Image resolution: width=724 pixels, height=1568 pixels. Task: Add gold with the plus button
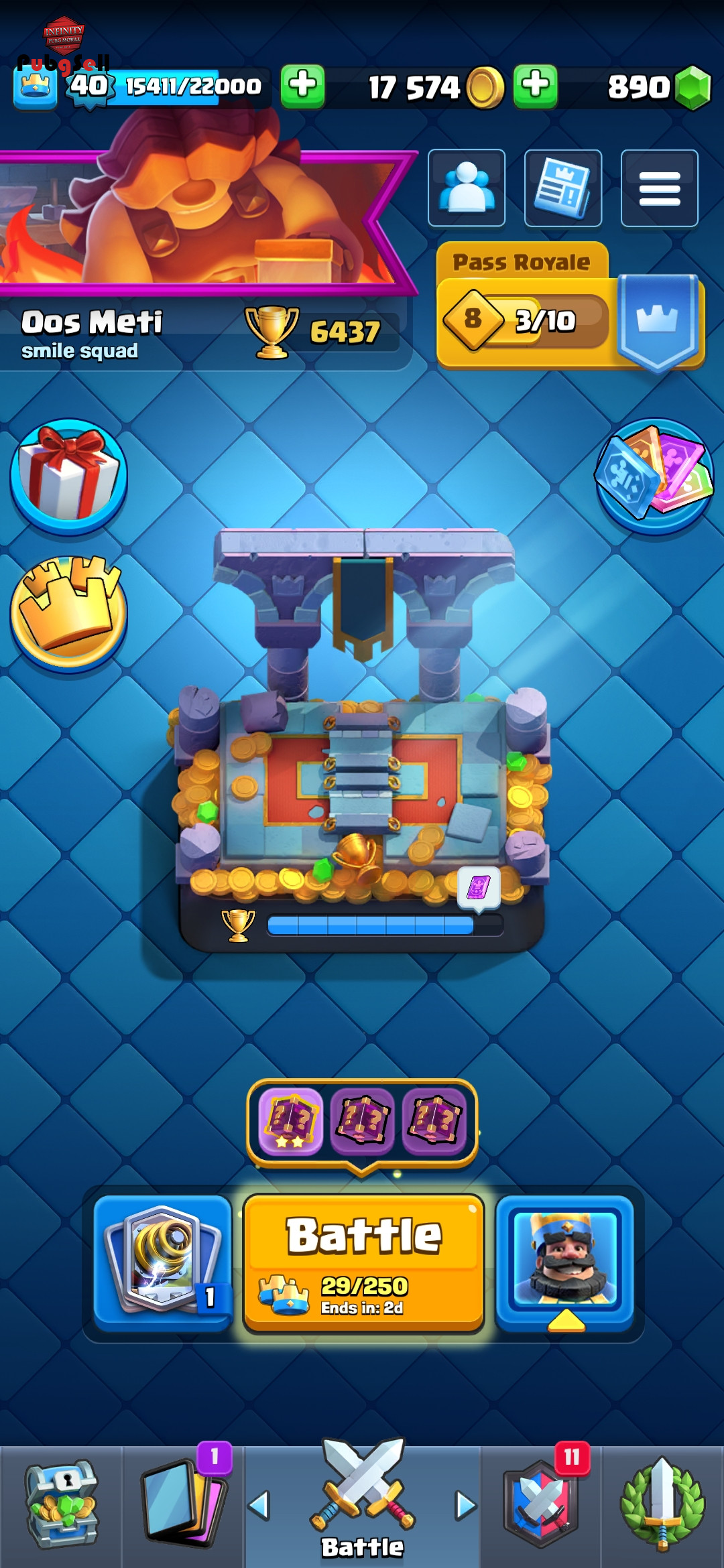click(535, 86)
